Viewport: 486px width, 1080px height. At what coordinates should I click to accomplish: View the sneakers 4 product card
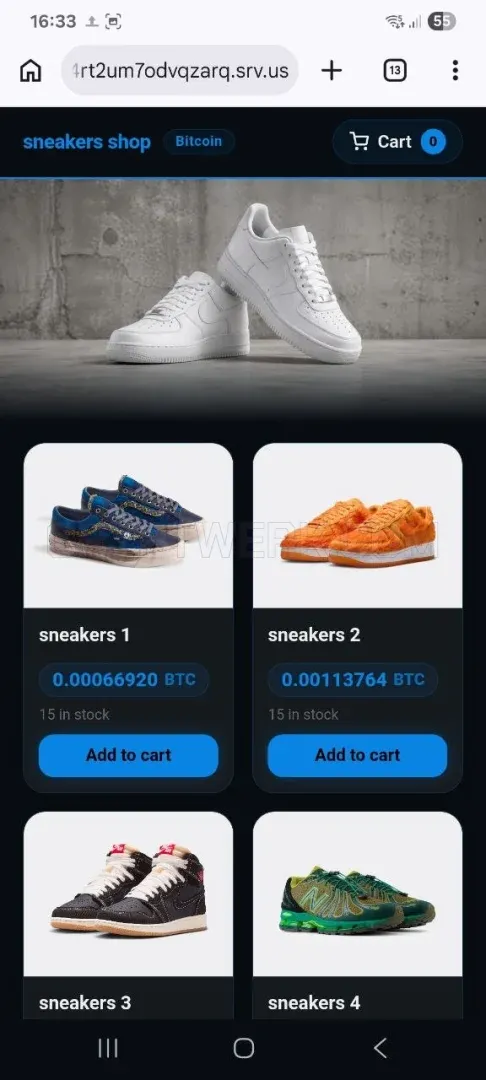[x=357, y=915]
